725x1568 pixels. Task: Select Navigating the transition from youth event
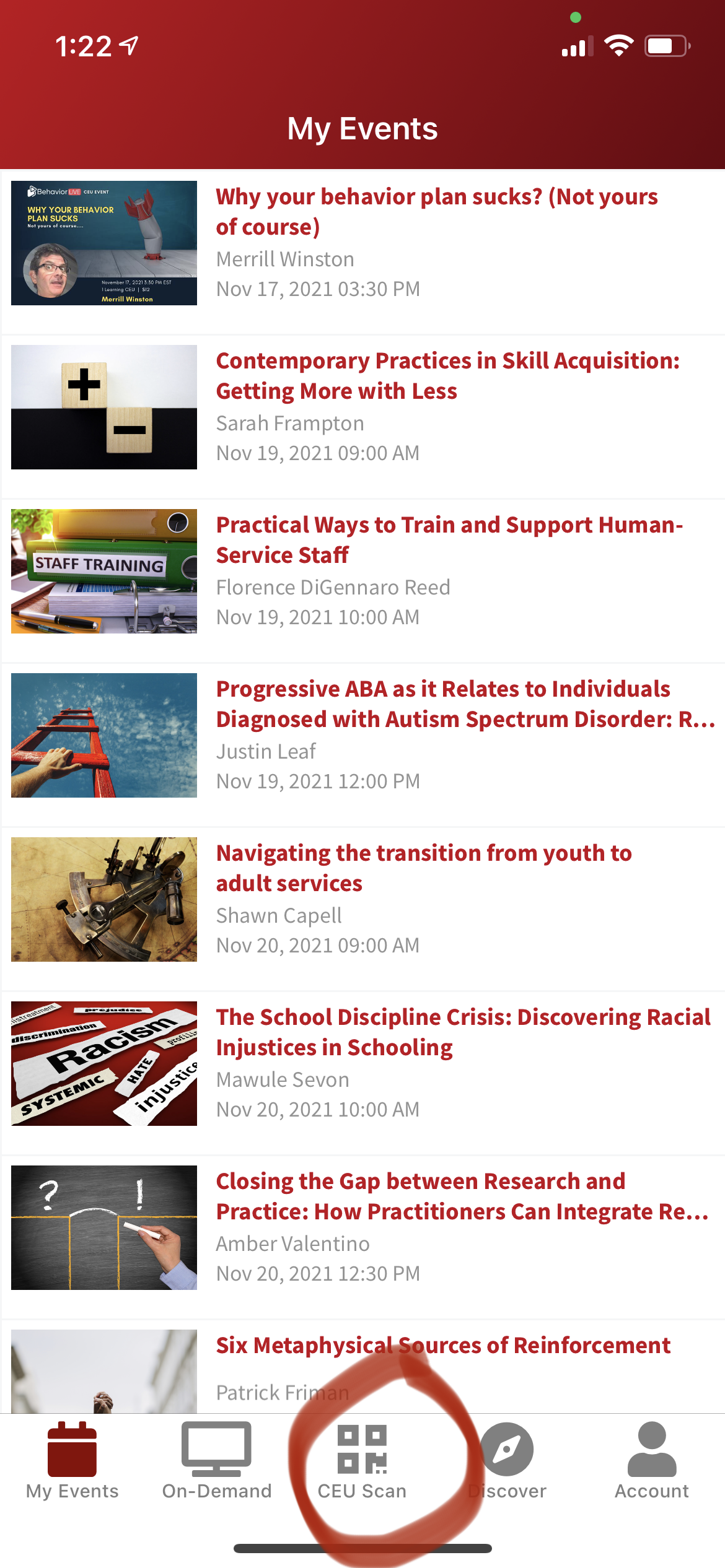424,868
